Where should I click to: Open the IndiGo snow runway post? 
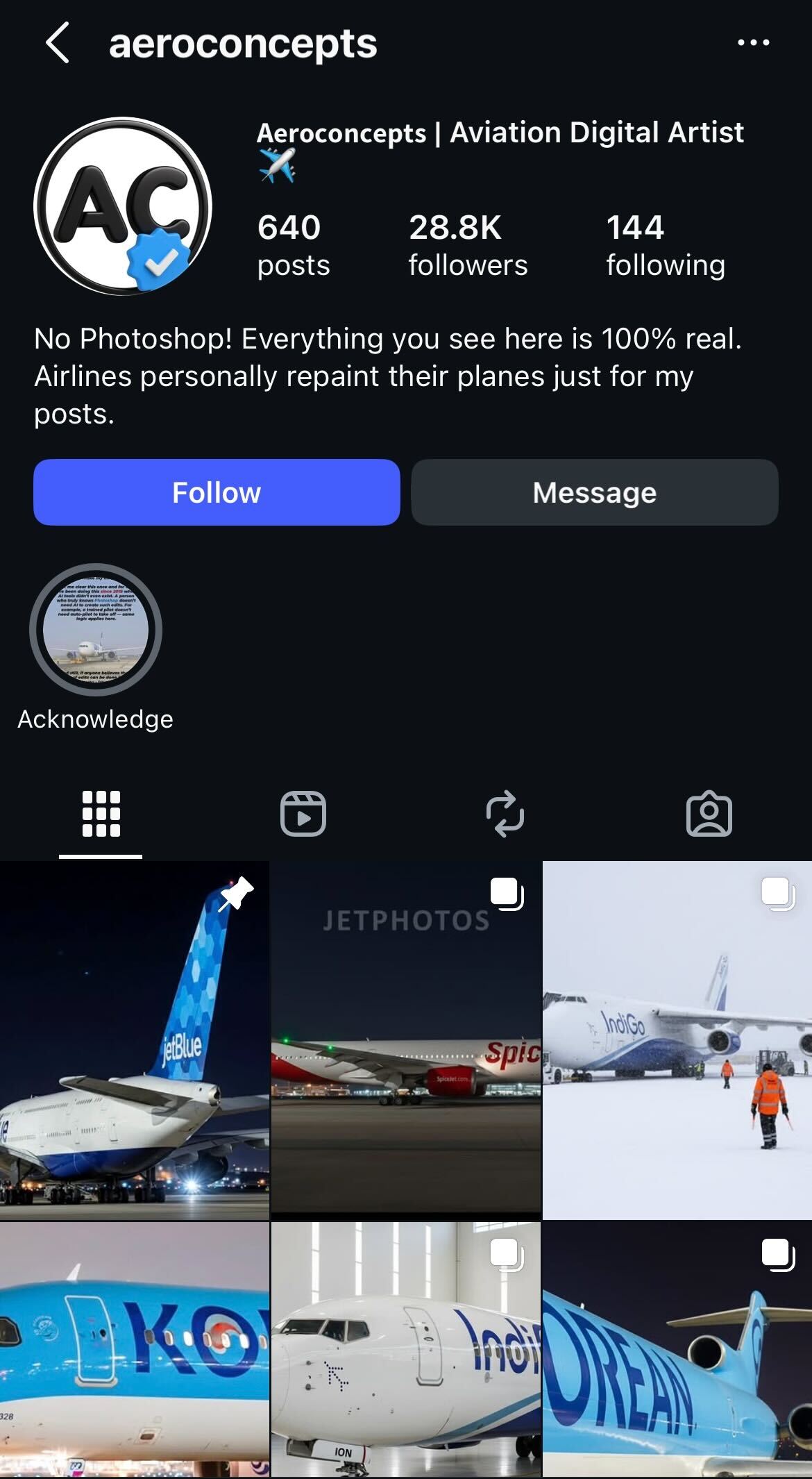pyautogui.click(x=677, y=1042)
